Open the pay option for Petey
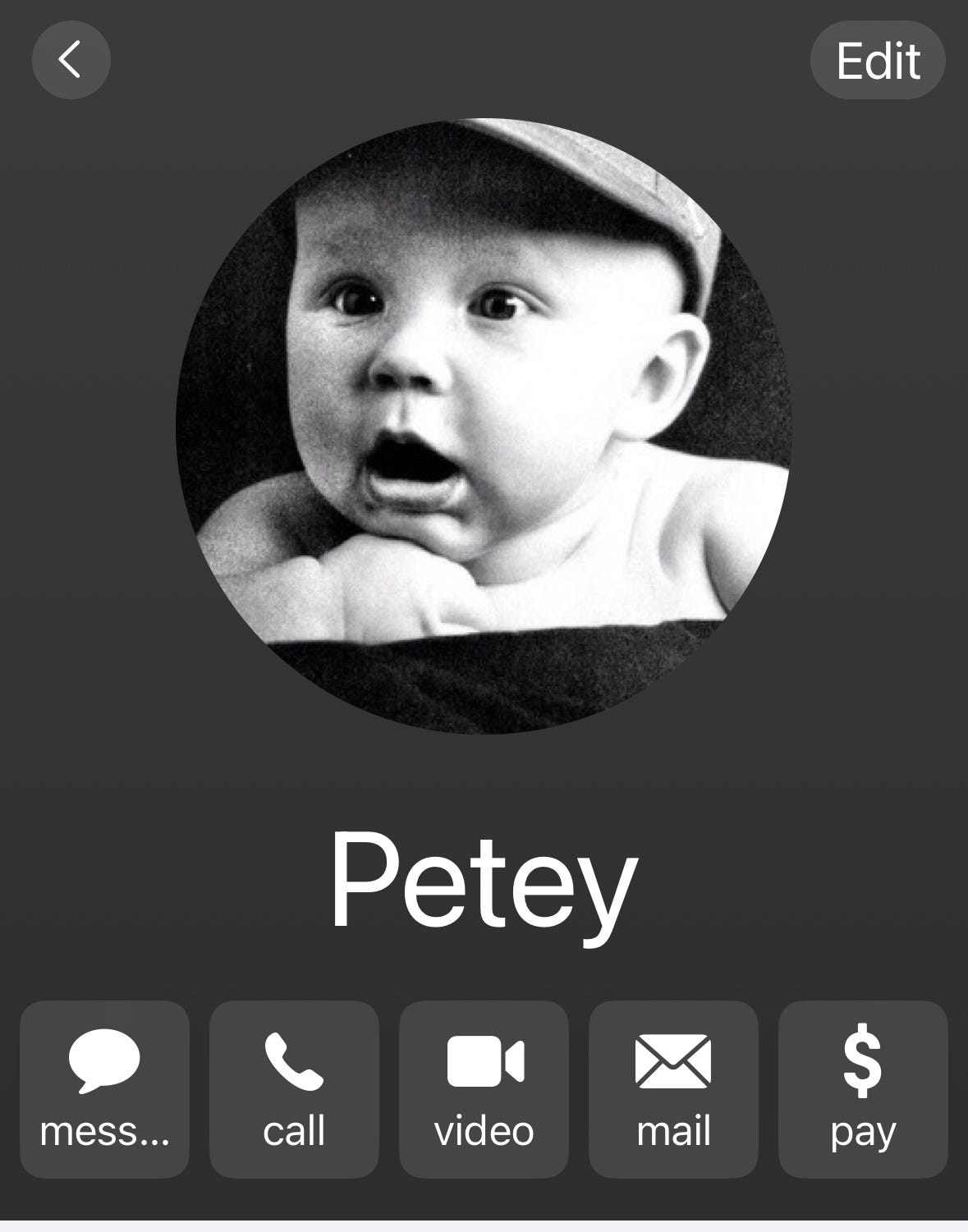Image resolution: width=968 pixels, height=1232 pixels. coord(862,1088)
